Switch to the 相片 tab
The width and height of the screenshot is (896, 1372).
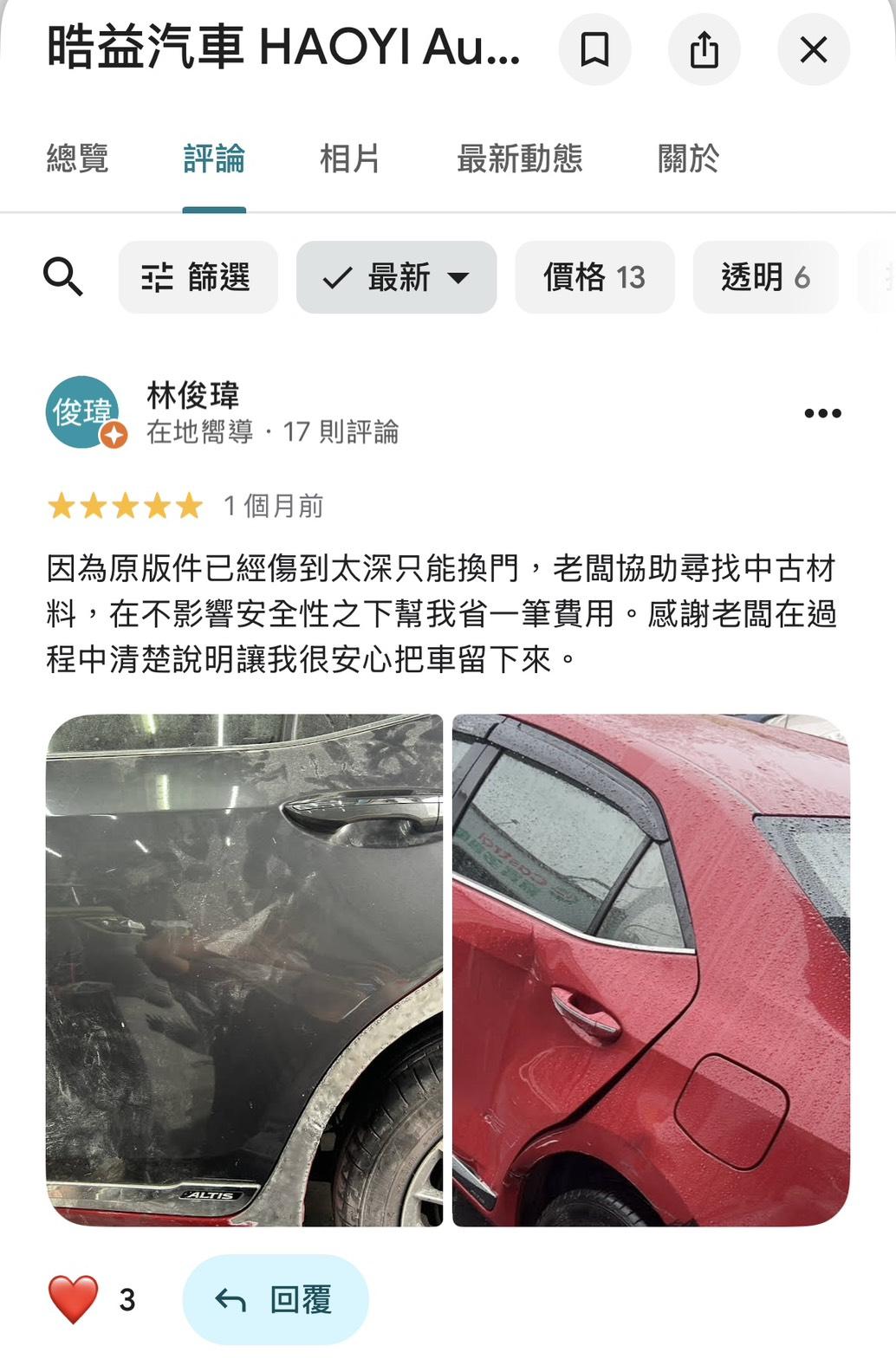tap(349, 159)
